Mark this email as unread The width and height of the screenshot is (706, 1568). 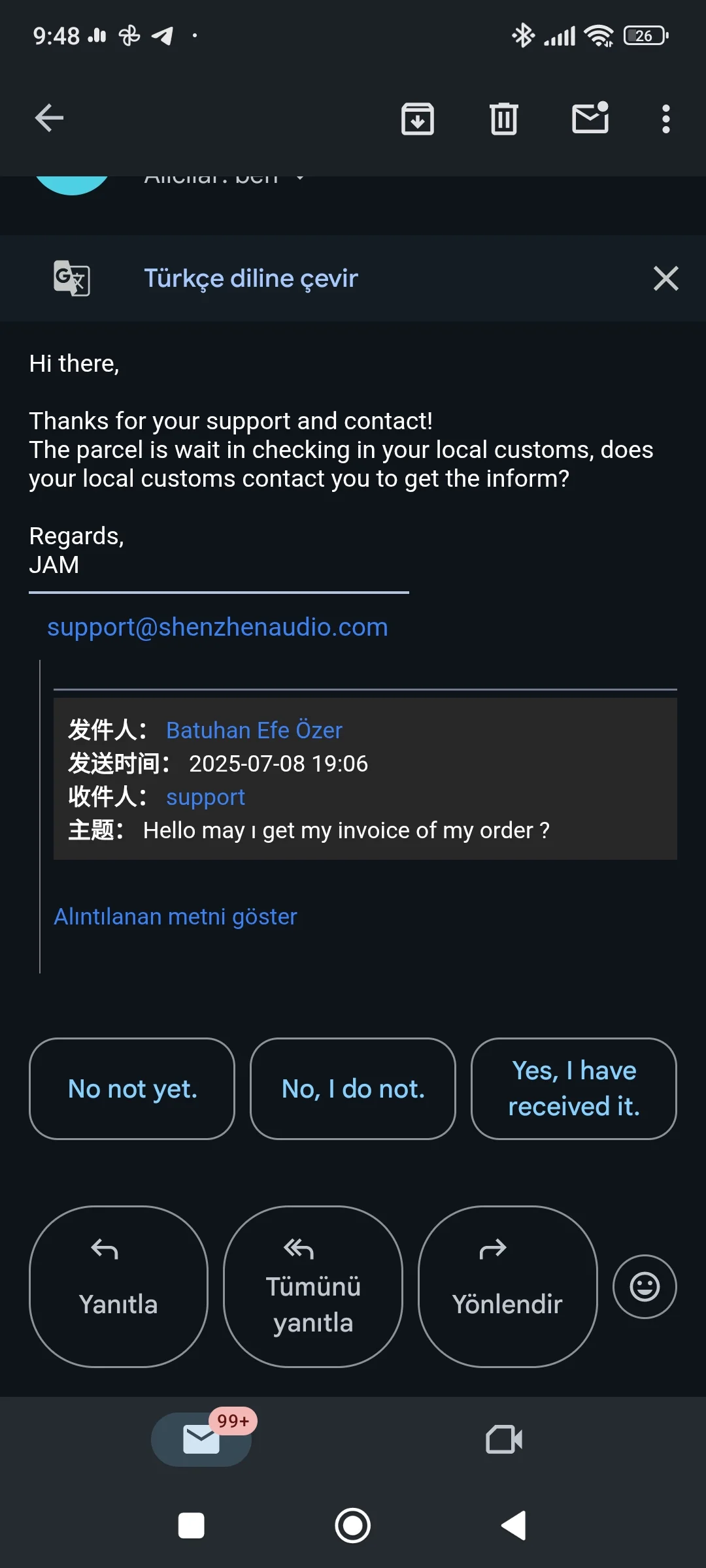click(590, 118)
